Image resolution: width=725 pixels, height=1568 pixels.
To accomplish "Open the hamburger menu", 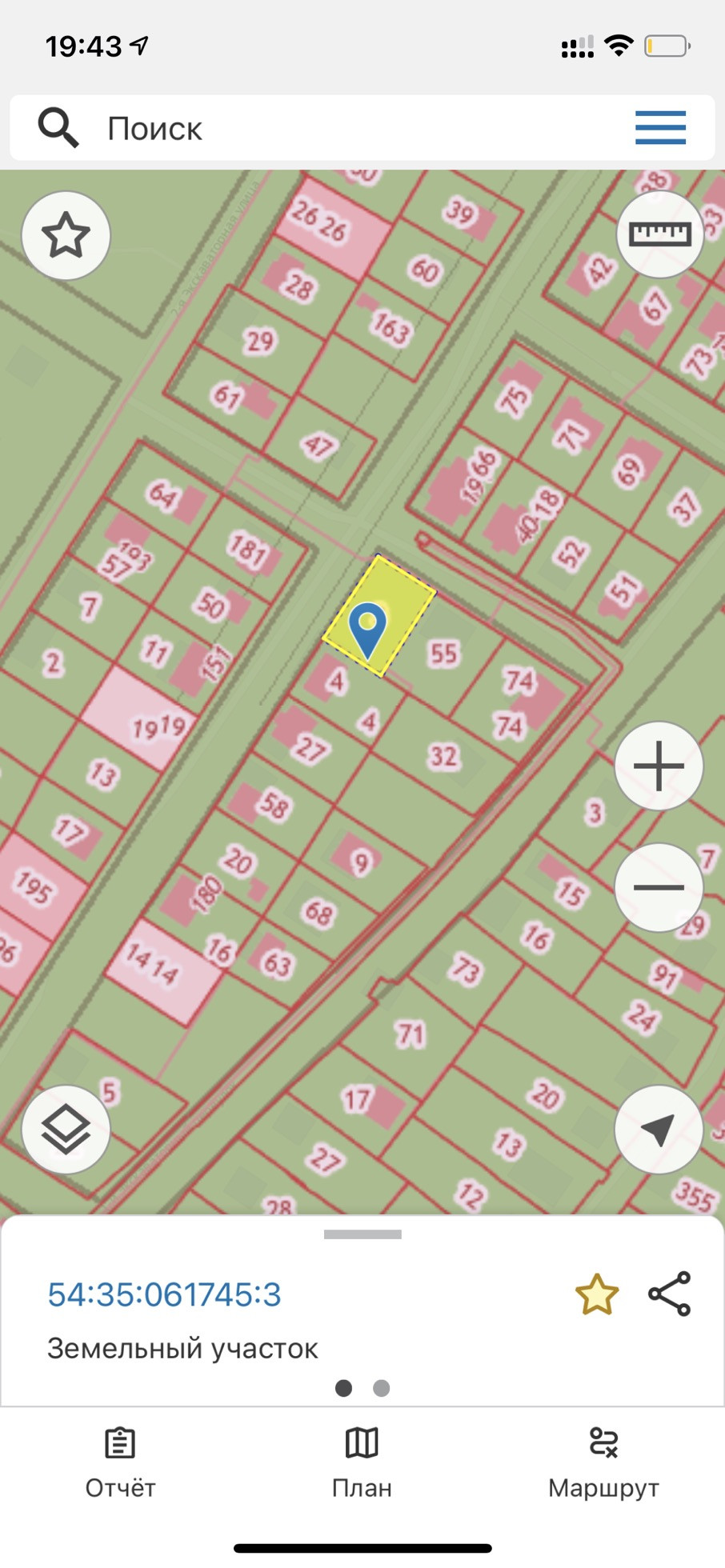I will pos(660,128).
